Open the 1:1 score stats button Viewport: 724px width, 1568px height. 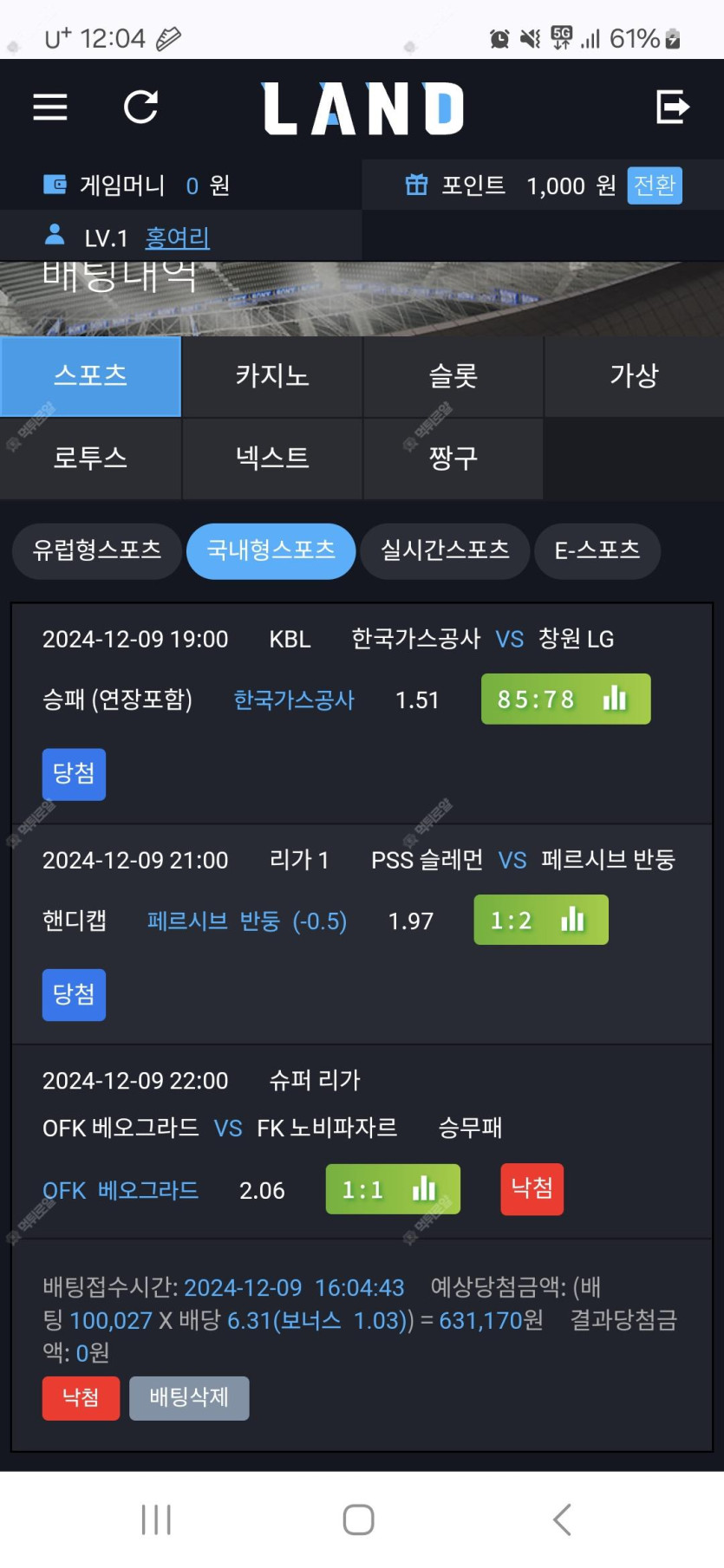coord(393,1189)
